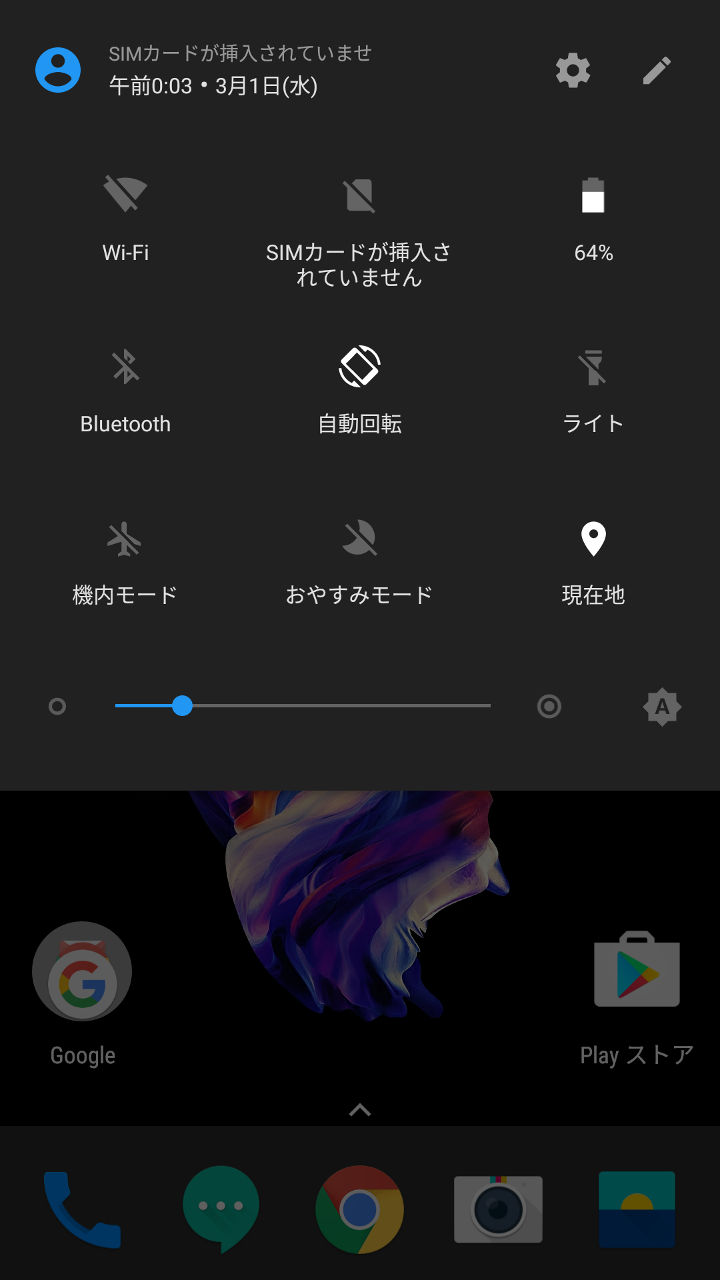Turn on おやすみモード do not disturb
The image size is (720, 1280).
tap(359, 540)
